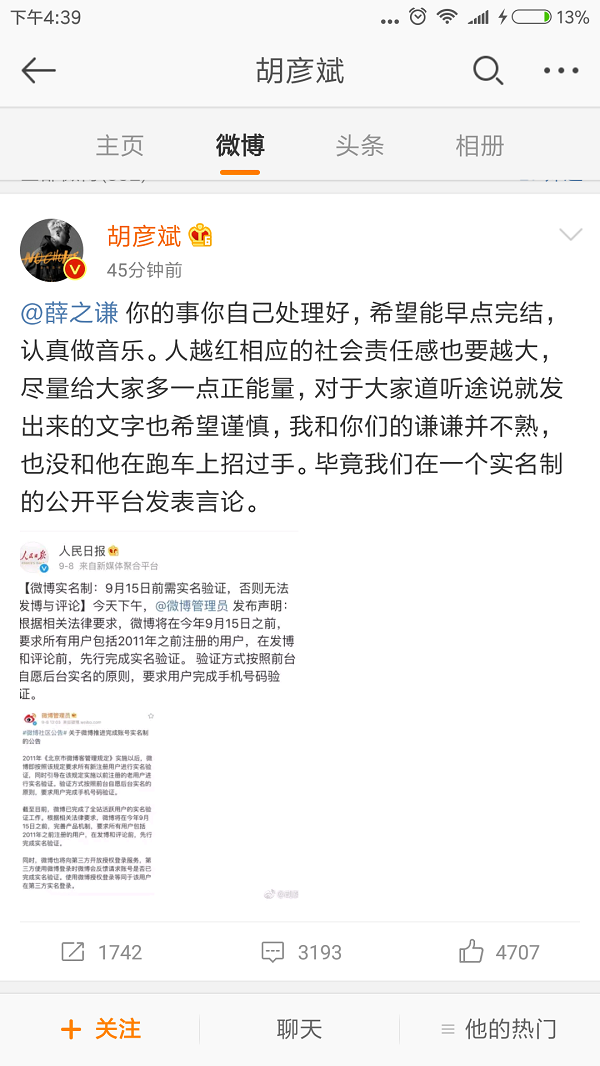Open the three-dot overflow menu
This screenshot has height=1066, width=600.
(561, 71)
